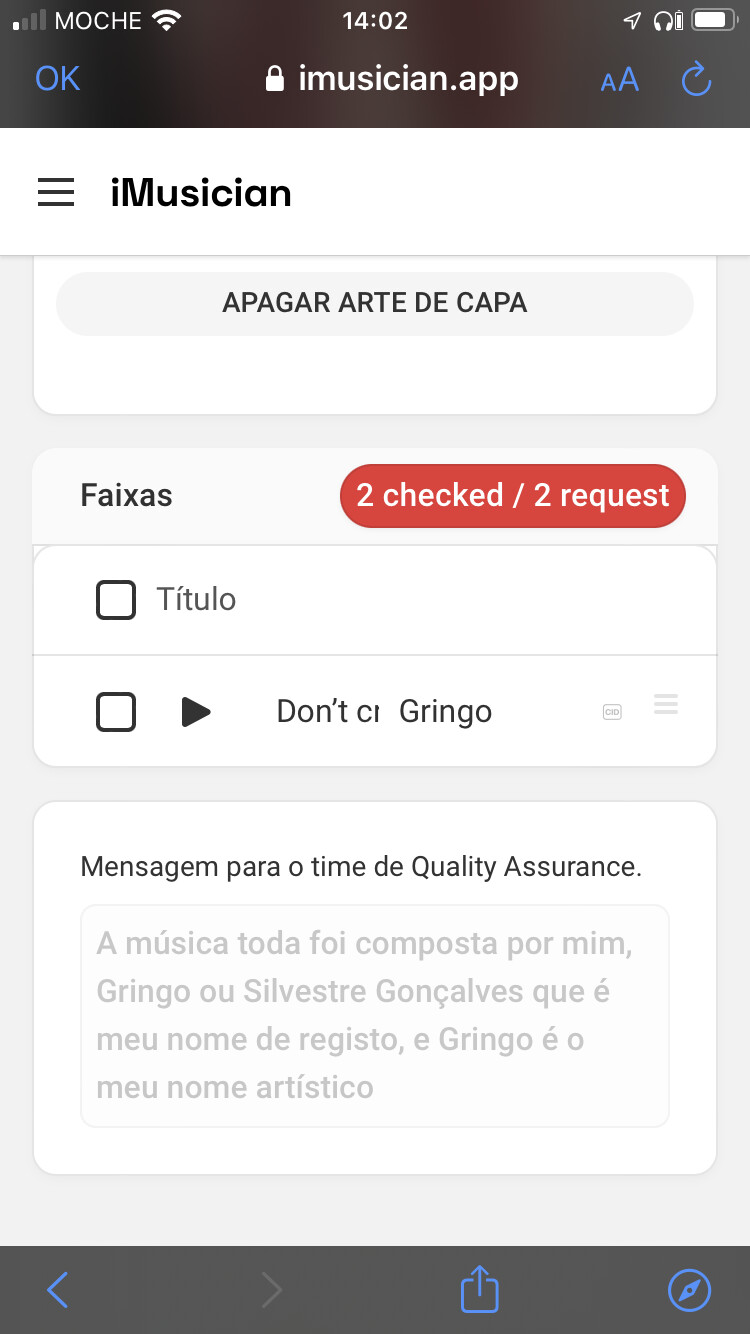The image size is (750, 1334).
Task: Tap the CID icon on the track row
Action: point(612,712)
